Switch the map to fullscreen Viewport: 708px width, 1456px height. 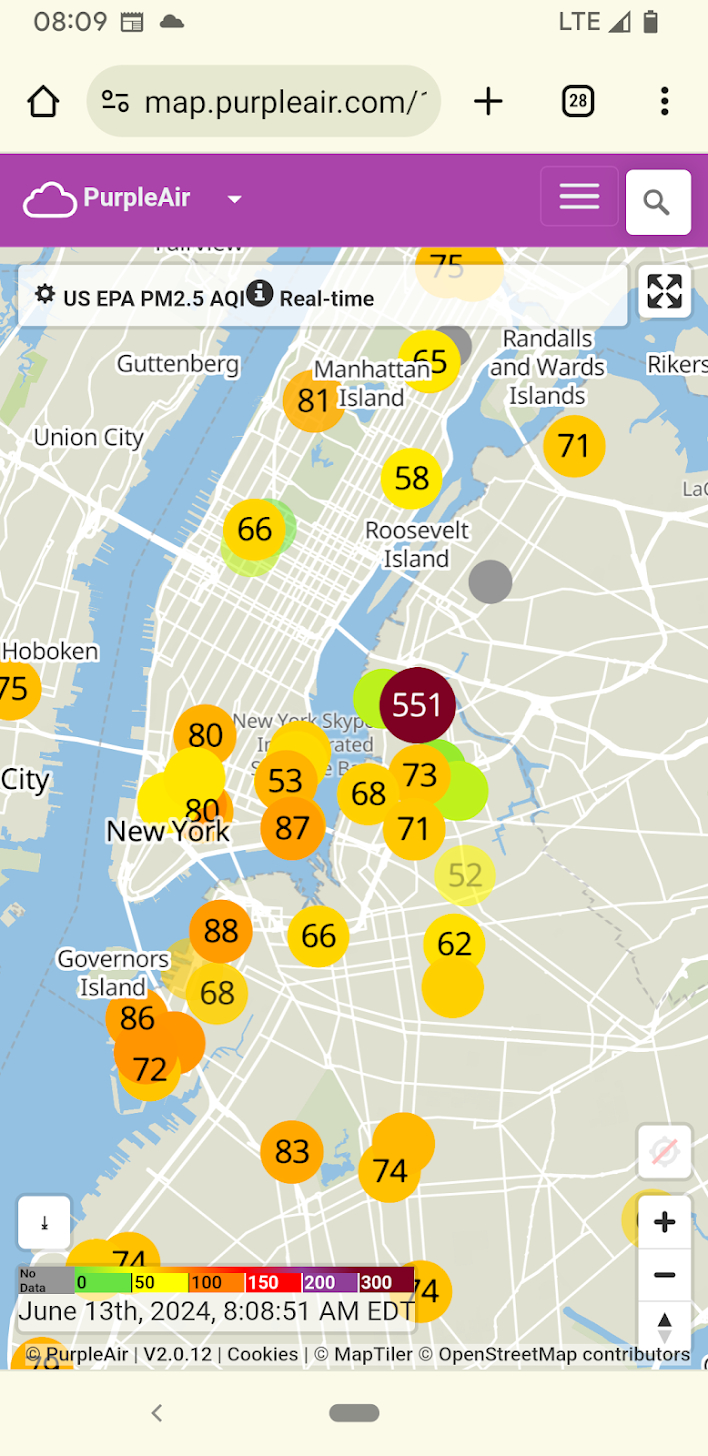click(664, 291)
